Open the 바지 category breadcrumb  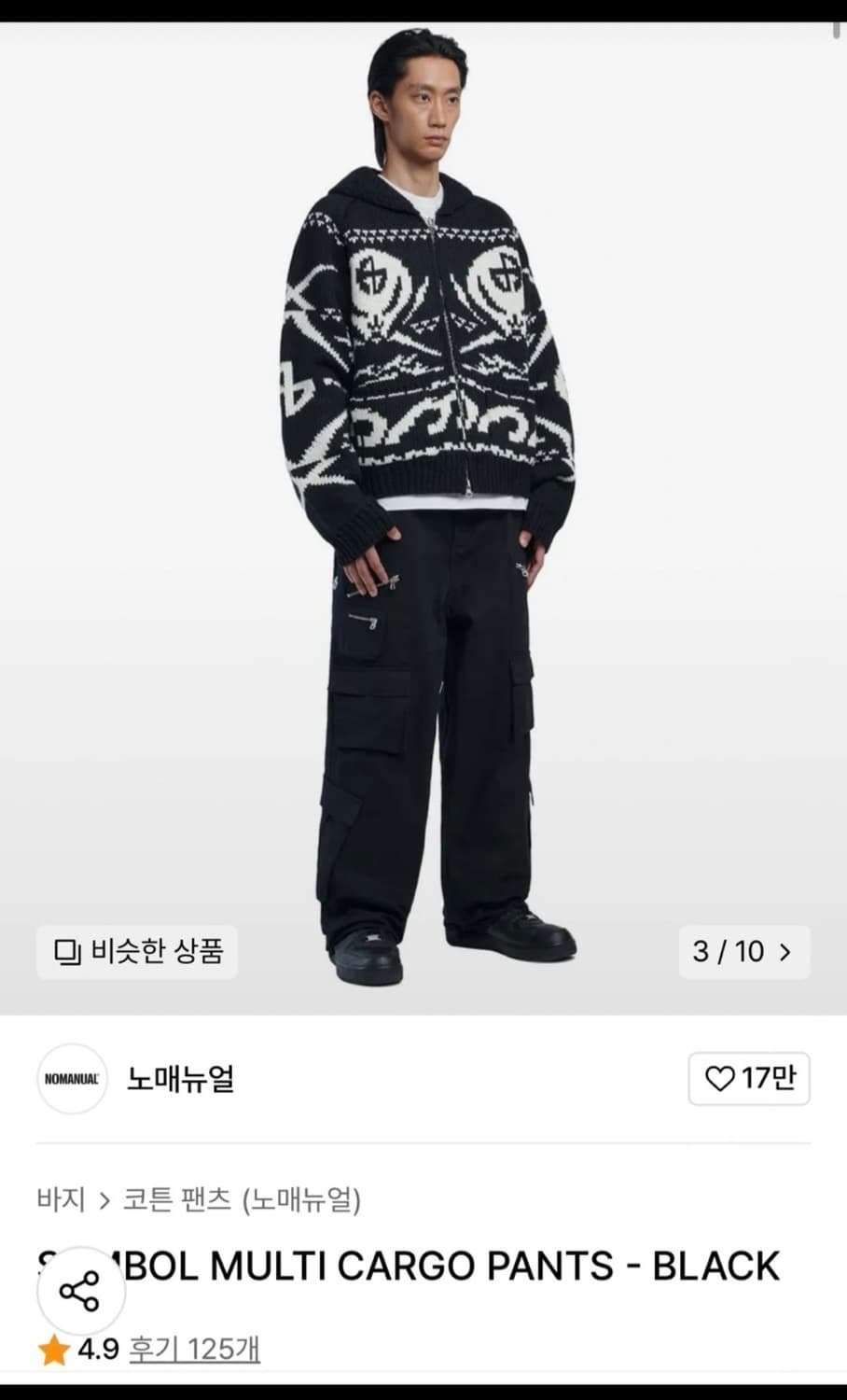[61, 1201]
